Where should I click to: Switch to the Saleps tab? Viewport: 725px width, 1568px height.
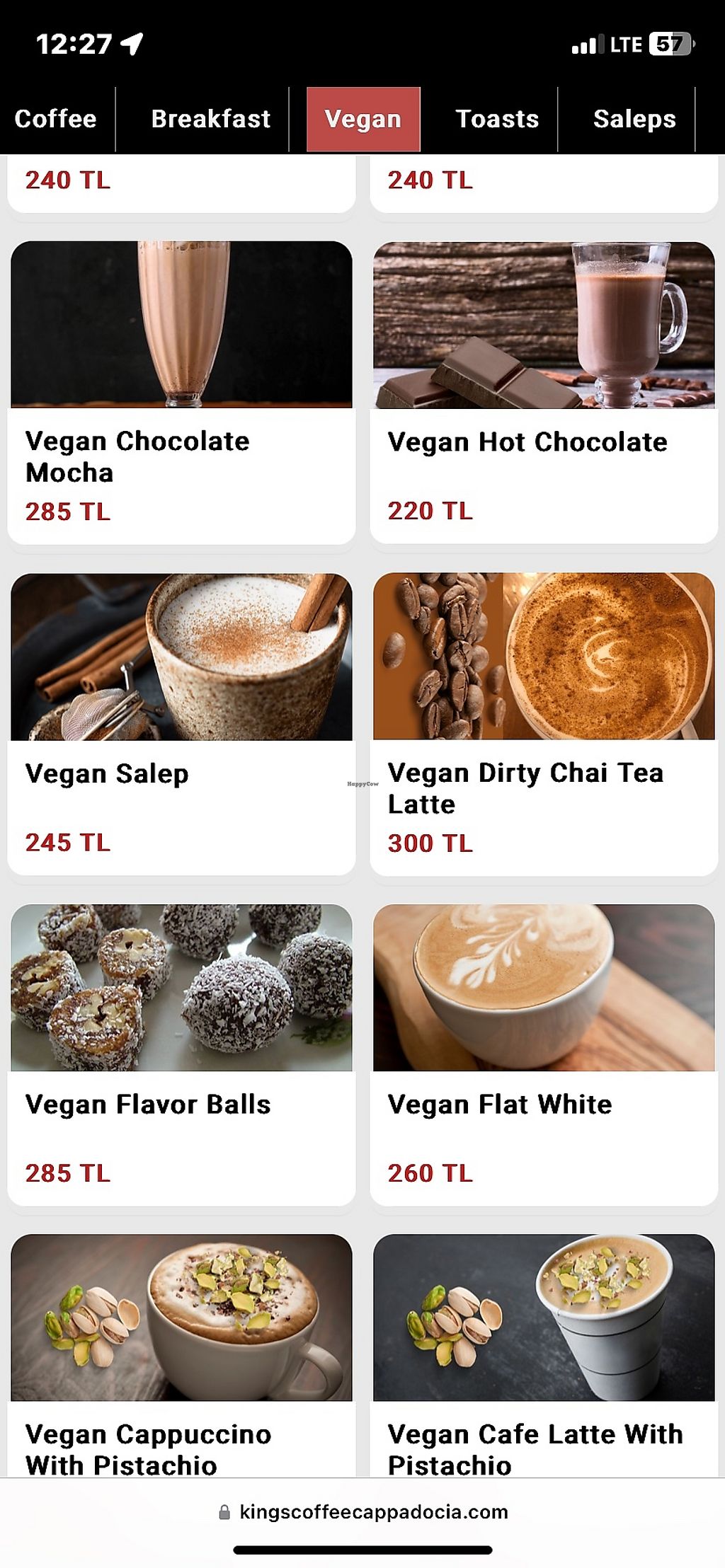click(x=634, y=119)
